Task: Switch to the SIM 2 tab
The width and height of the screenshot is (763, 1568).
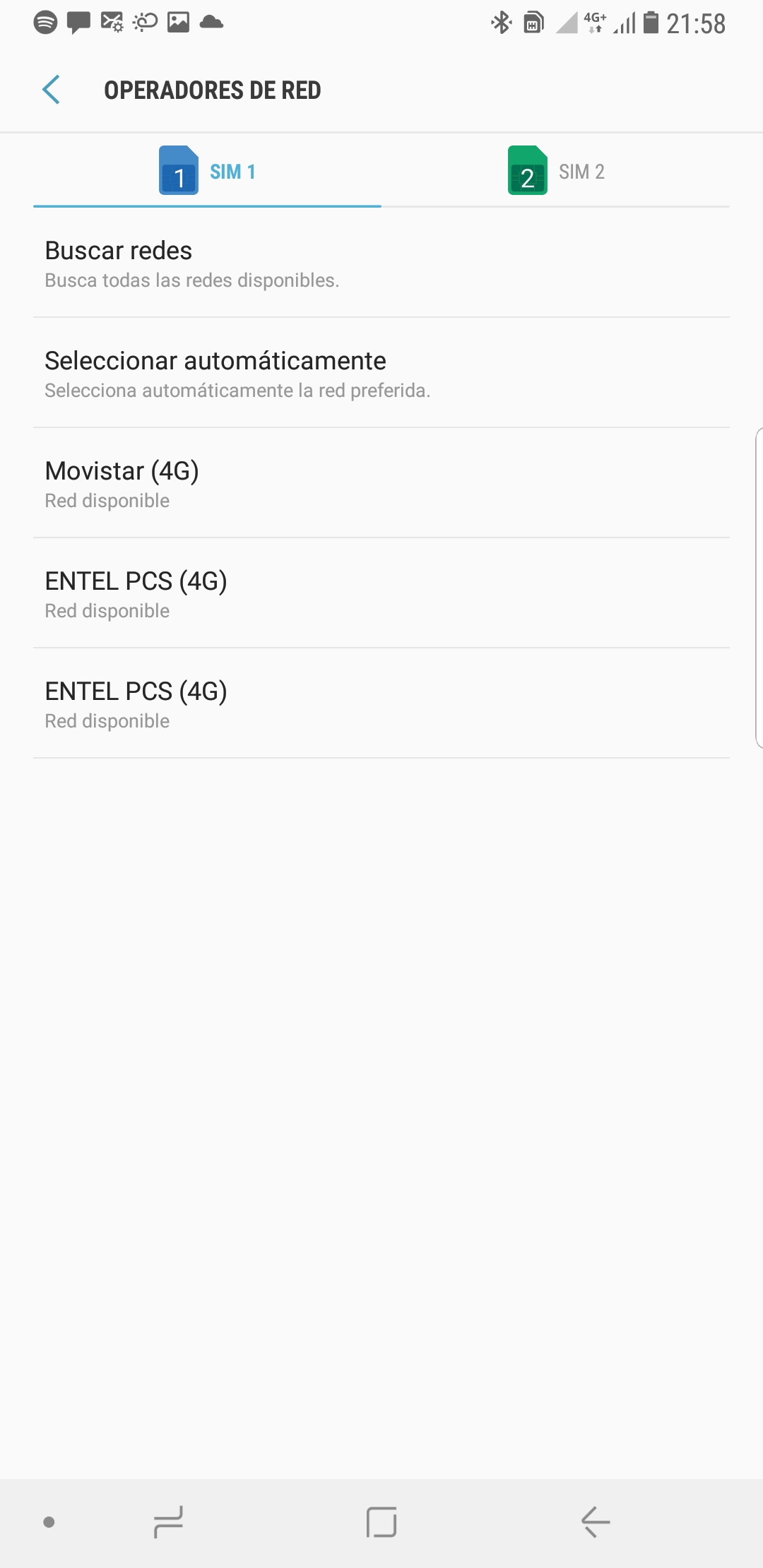Action: (x=556, y=170)
